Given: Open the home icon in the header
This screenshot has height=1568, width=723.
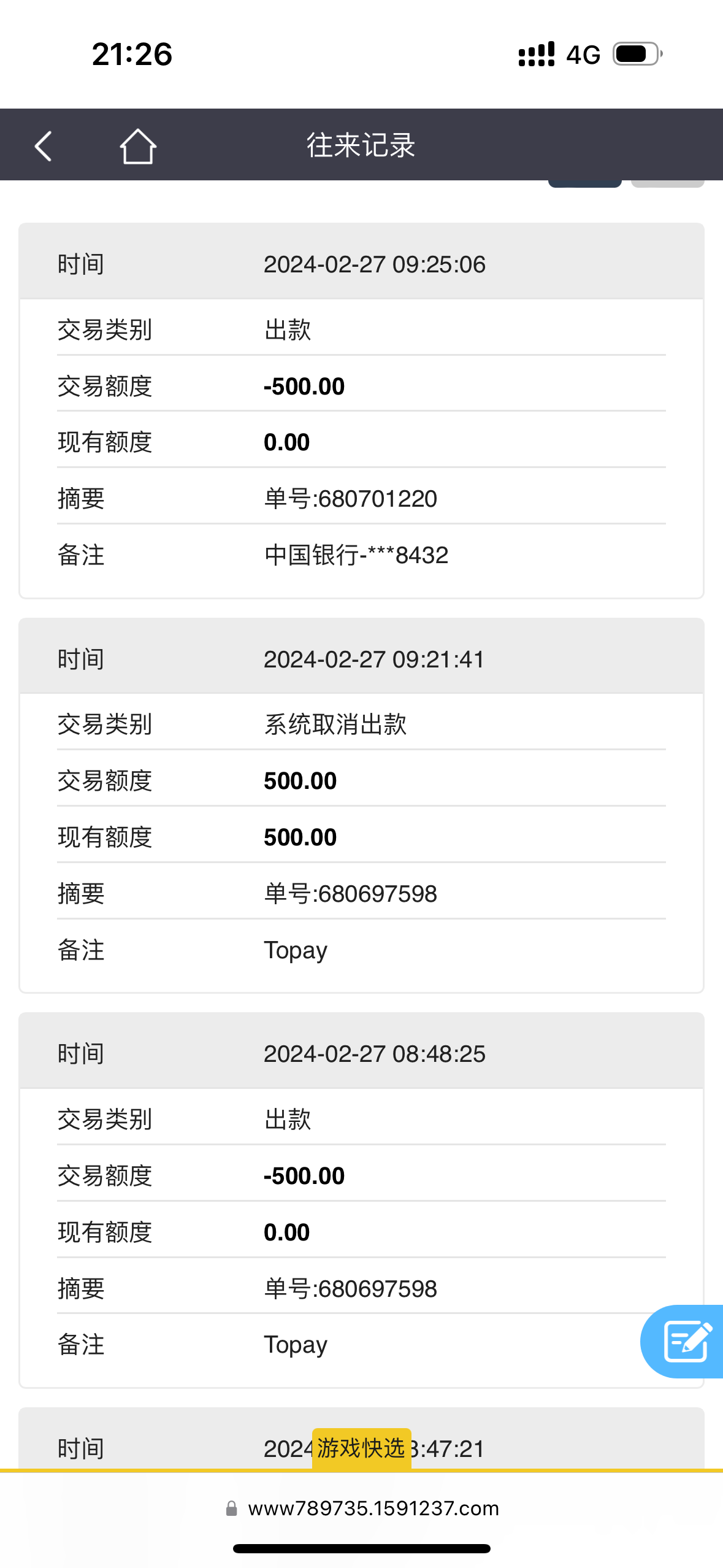Looking at the screenshot, I should point(137,146).
